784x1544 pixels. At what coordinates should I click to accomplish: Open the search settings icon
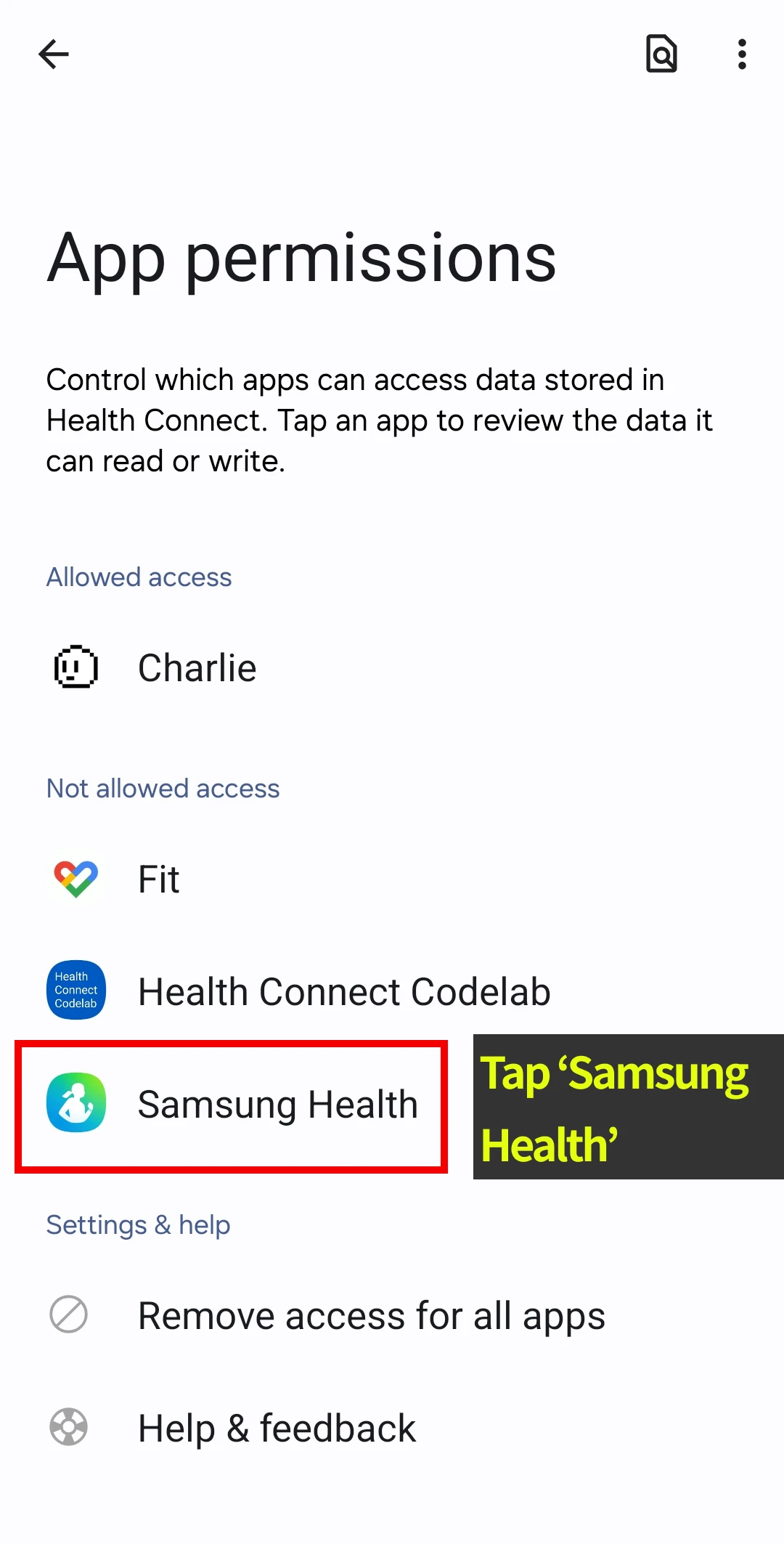[661, 54]
